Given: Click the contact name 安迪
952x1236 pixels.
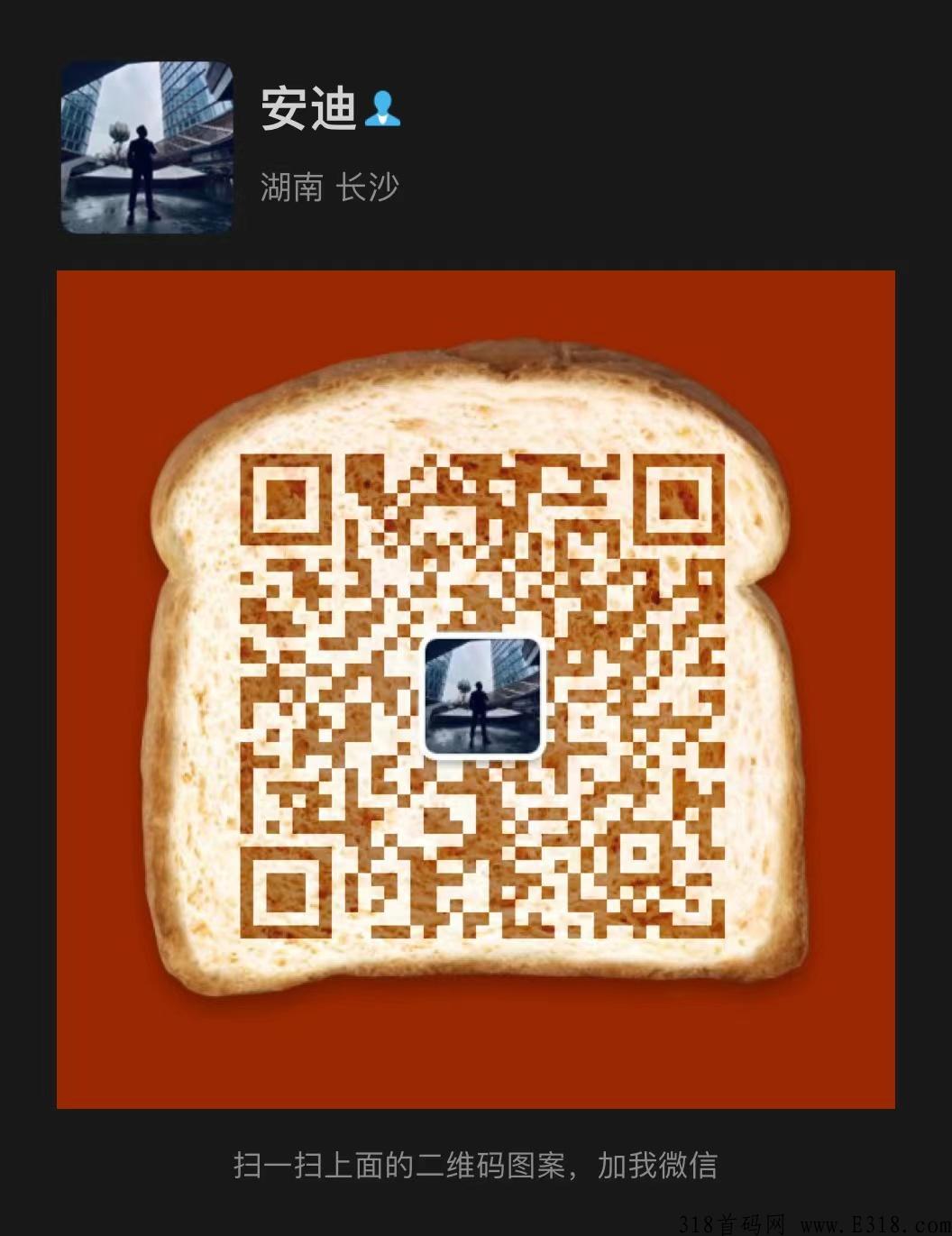Looking at the screenshot, I should tap(307, 108).
